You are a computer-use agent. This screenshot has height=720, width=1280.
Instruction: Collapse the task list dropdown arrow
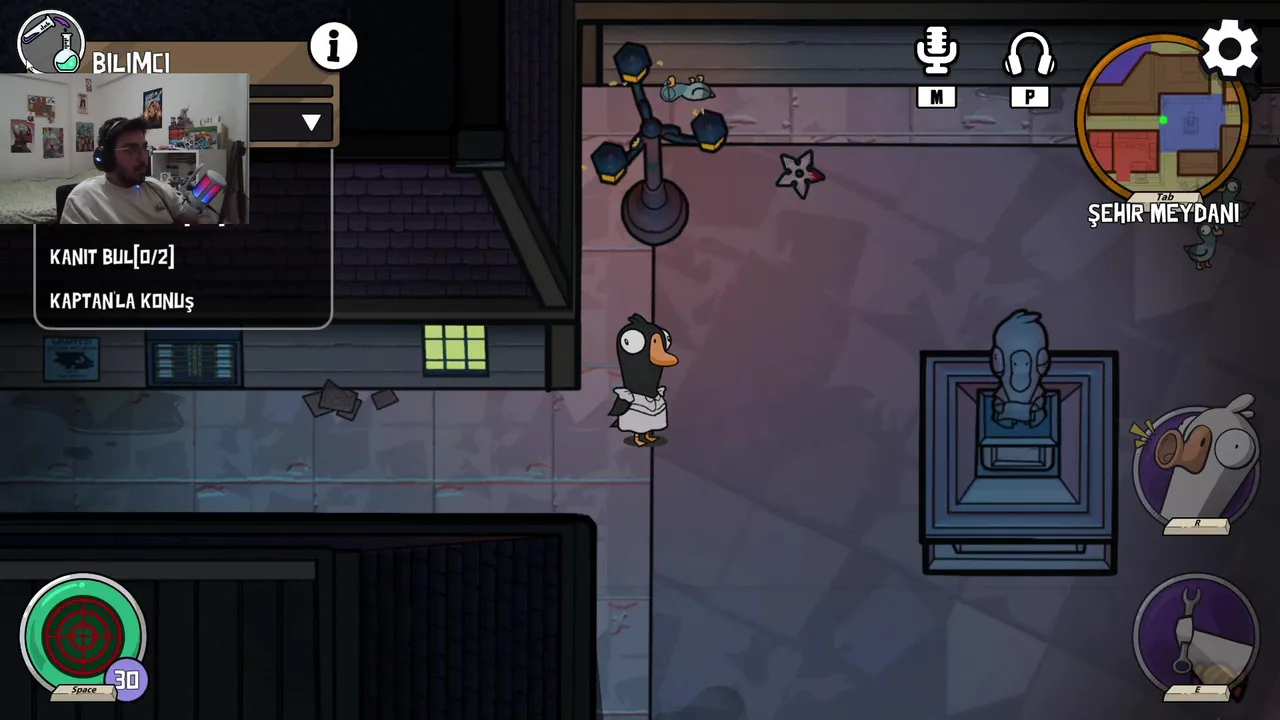click(x=311, y=123)
